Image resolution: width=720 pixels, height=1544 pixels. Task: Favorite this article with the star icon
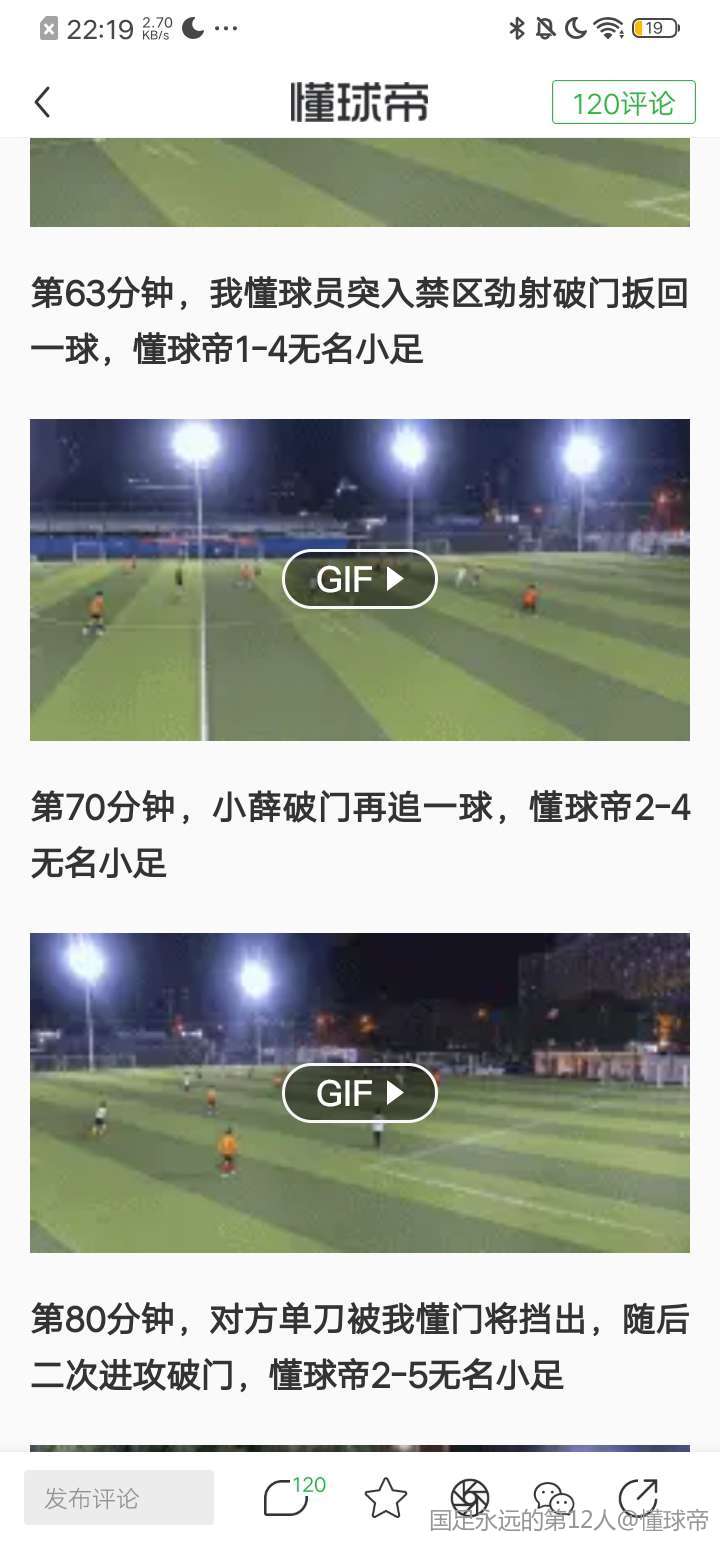[385, 1498]
